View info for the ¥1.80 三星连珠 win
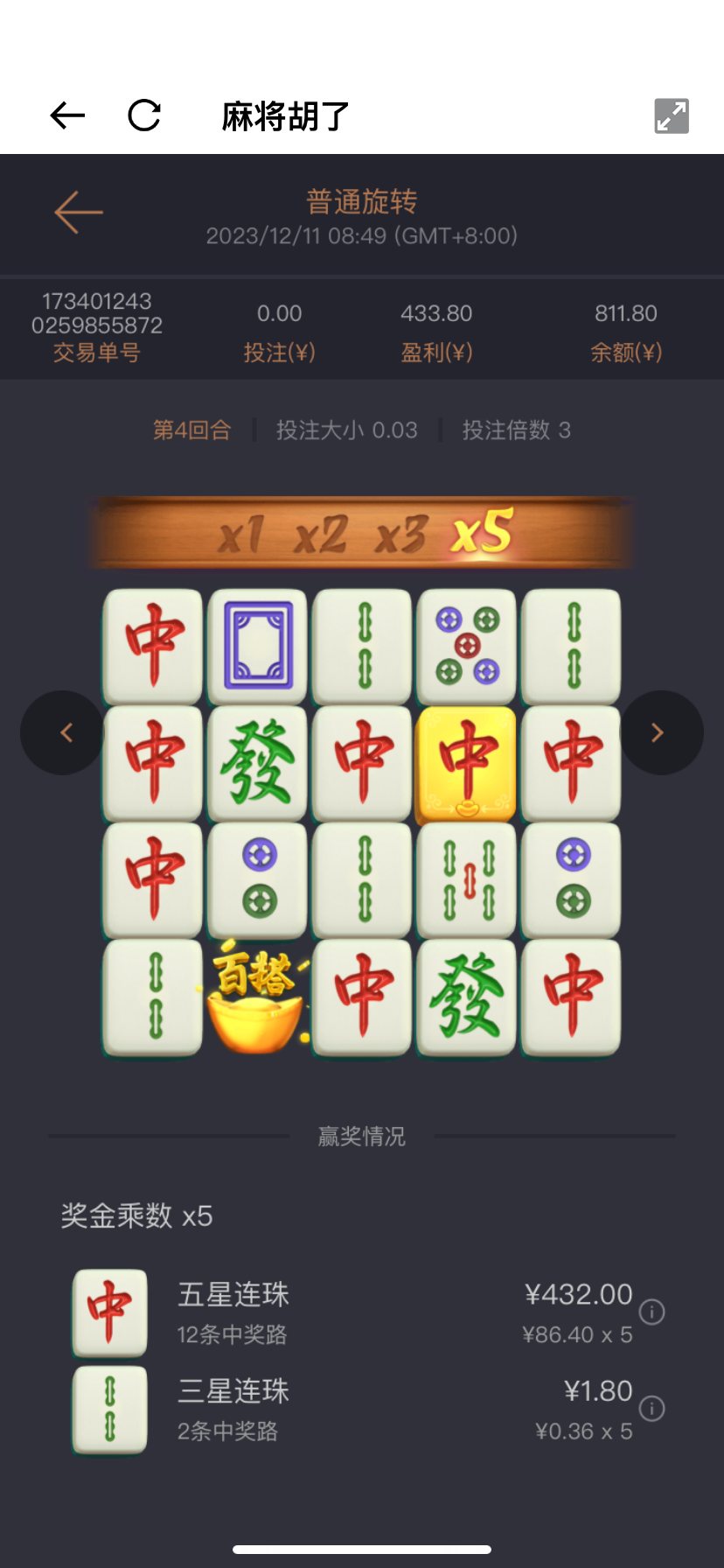 point(652,1409)
